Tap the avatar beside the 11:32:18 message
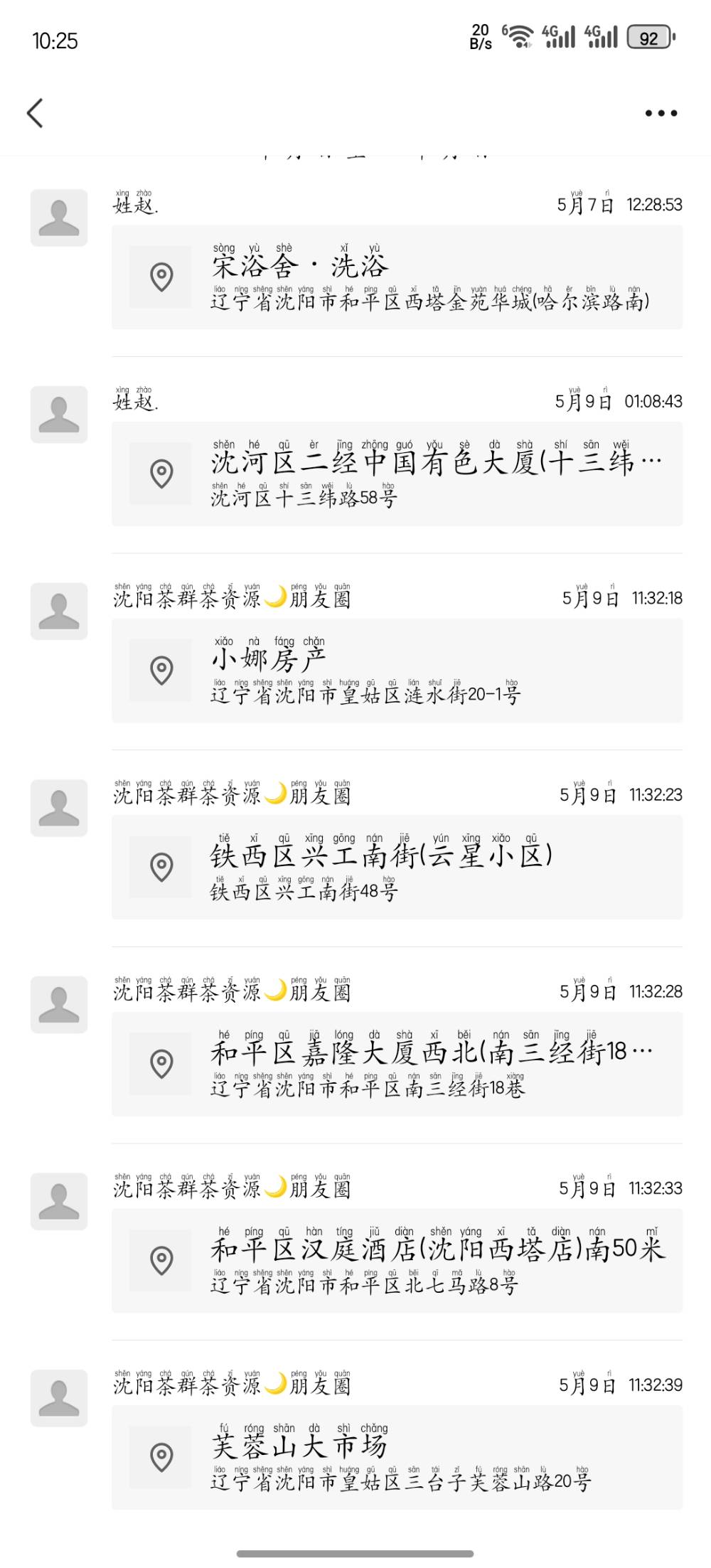The height and width of the screenshot is (1568, 711). (59, 611)
